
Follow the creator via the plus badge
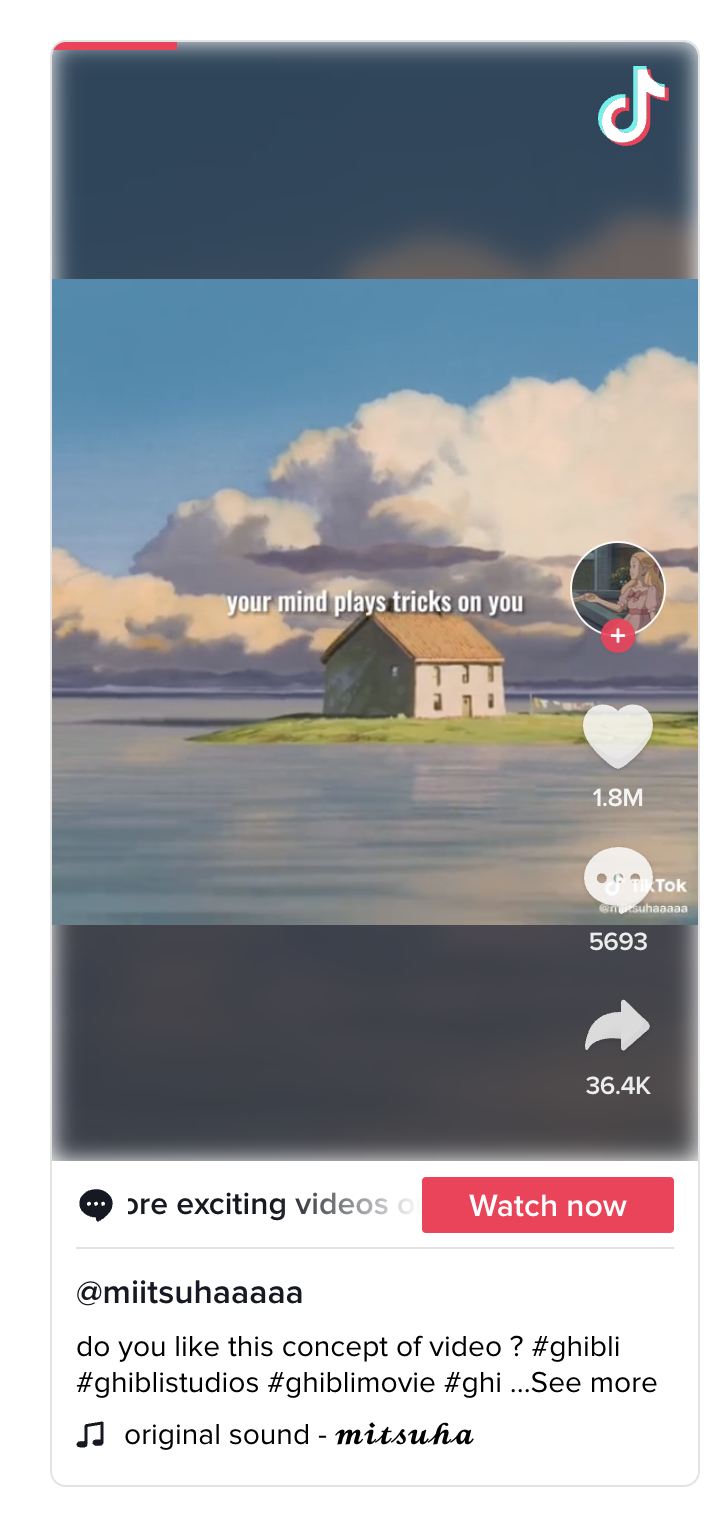pos(618,635)
